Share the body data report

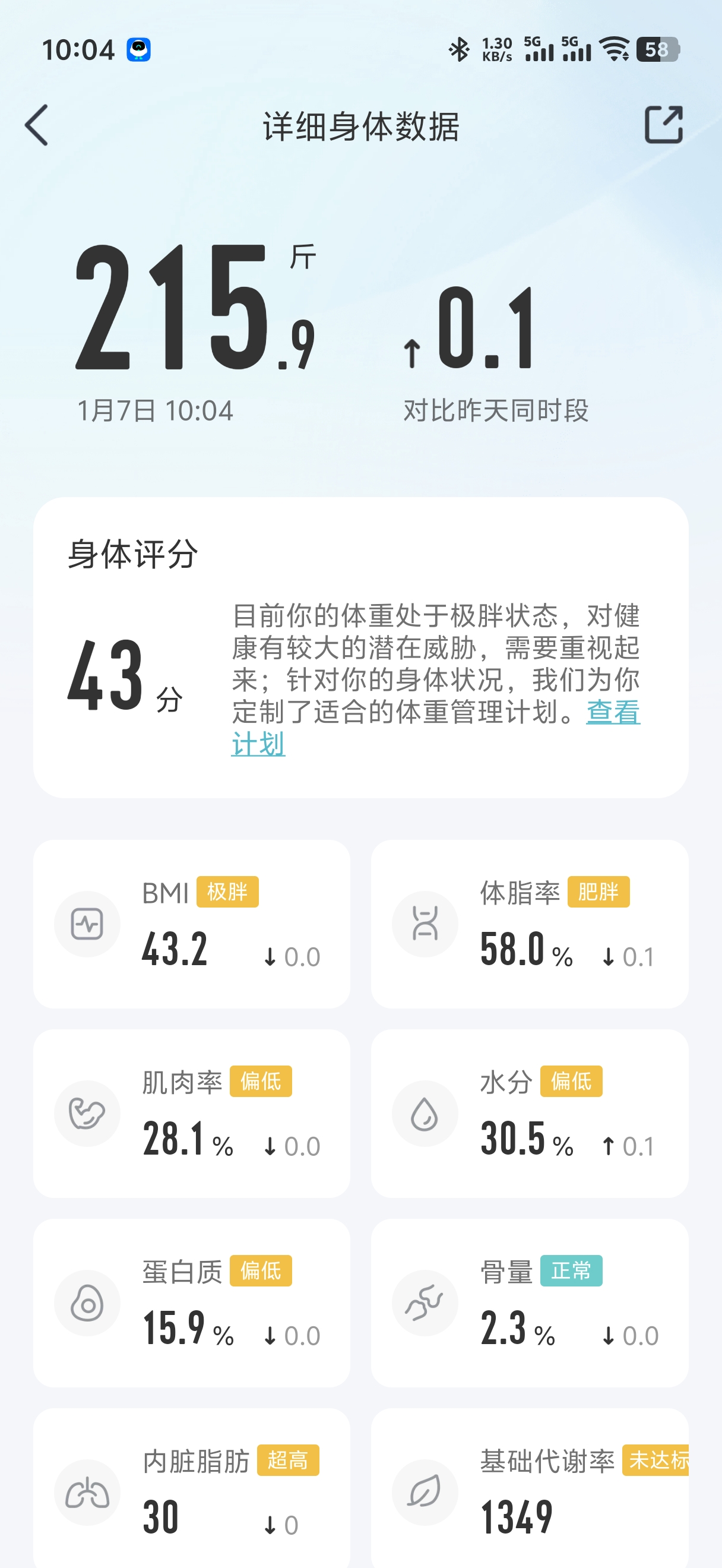coord(663,125)
